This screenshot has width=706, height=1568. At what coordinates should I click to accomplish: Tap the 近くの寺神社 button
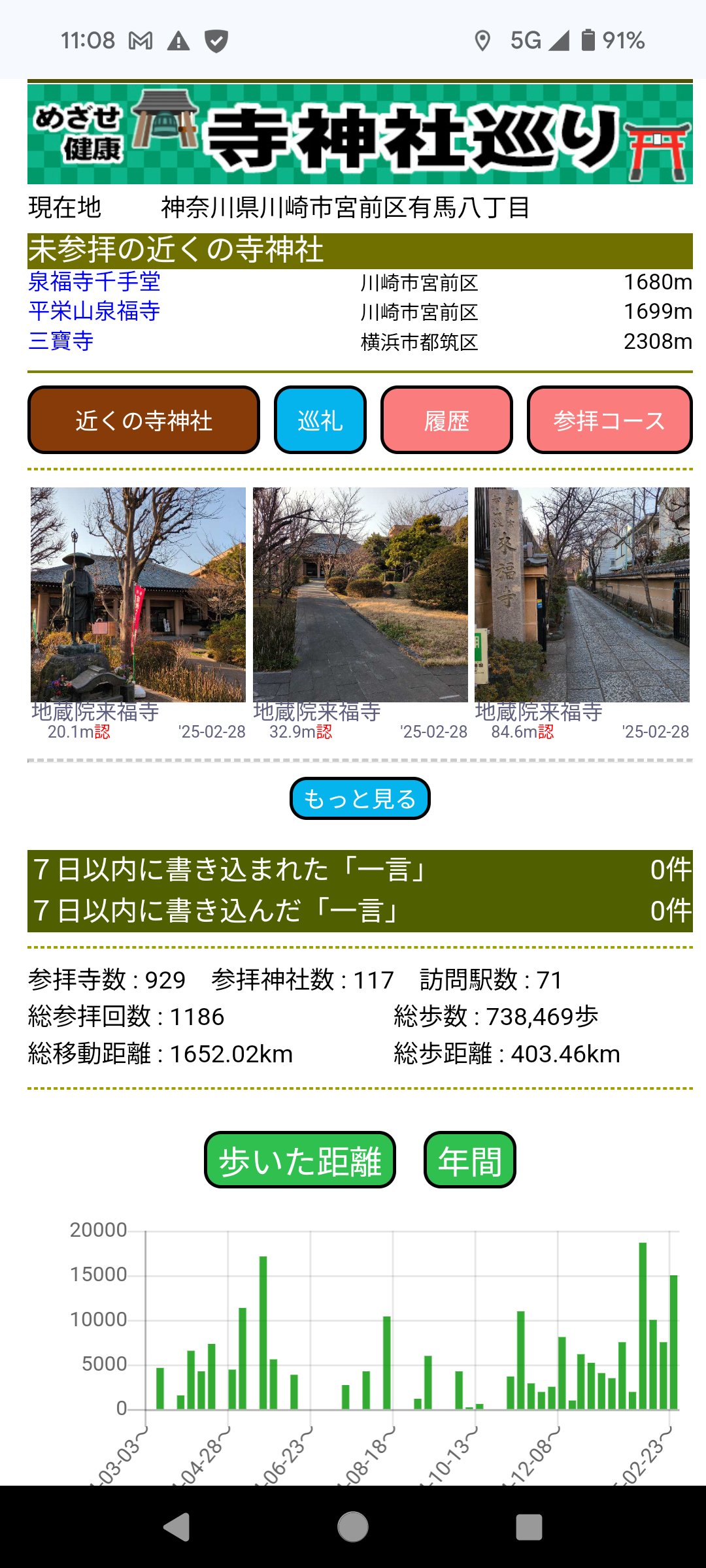(x=144, y=420)
